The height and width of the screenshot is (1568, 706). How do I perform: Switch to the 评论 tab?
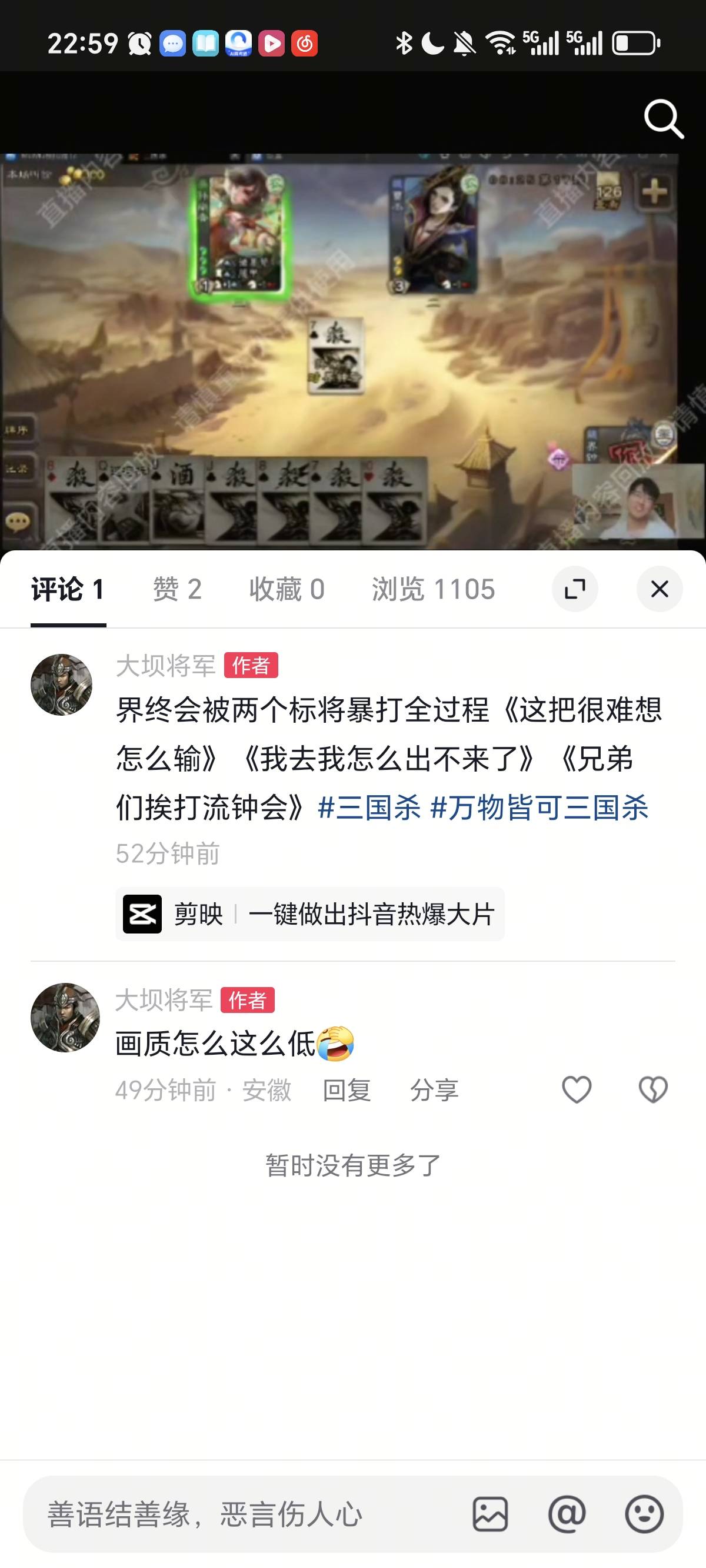pyautogui.click(x=68, y=589)
